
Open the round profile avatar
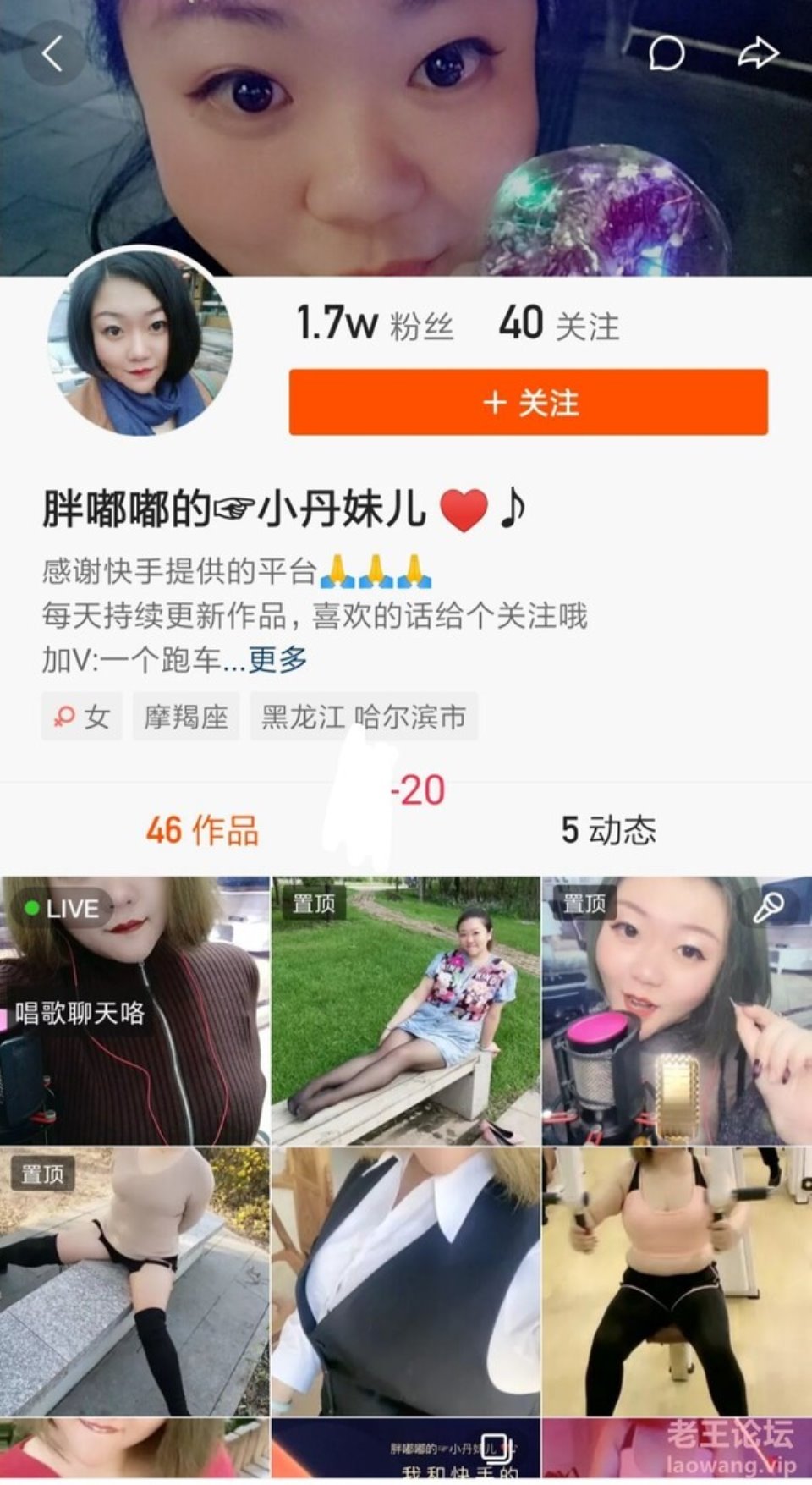[140, 343]
